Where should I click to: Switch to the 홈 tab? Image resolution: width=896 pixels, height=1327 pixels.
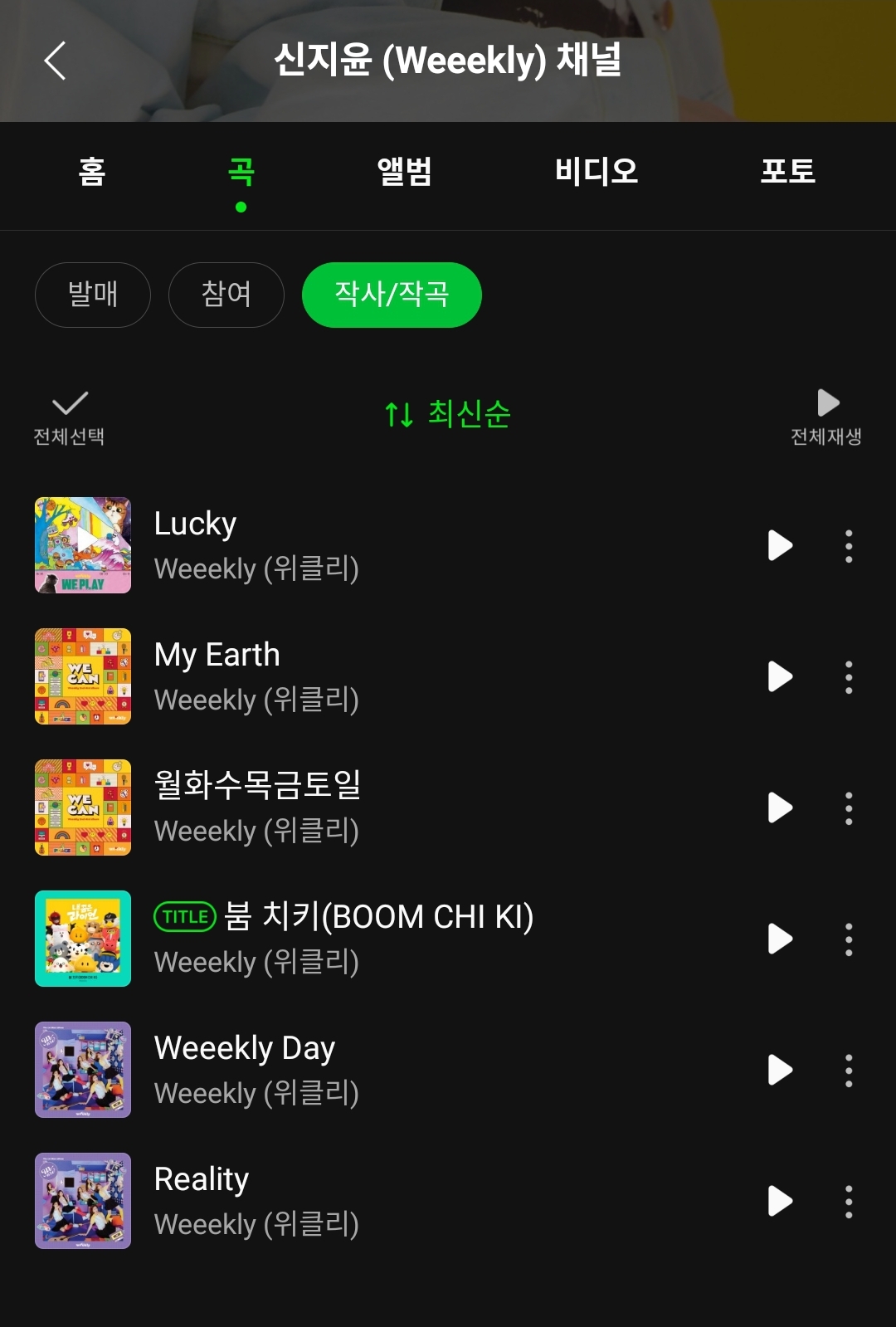[x=92, y=172]
